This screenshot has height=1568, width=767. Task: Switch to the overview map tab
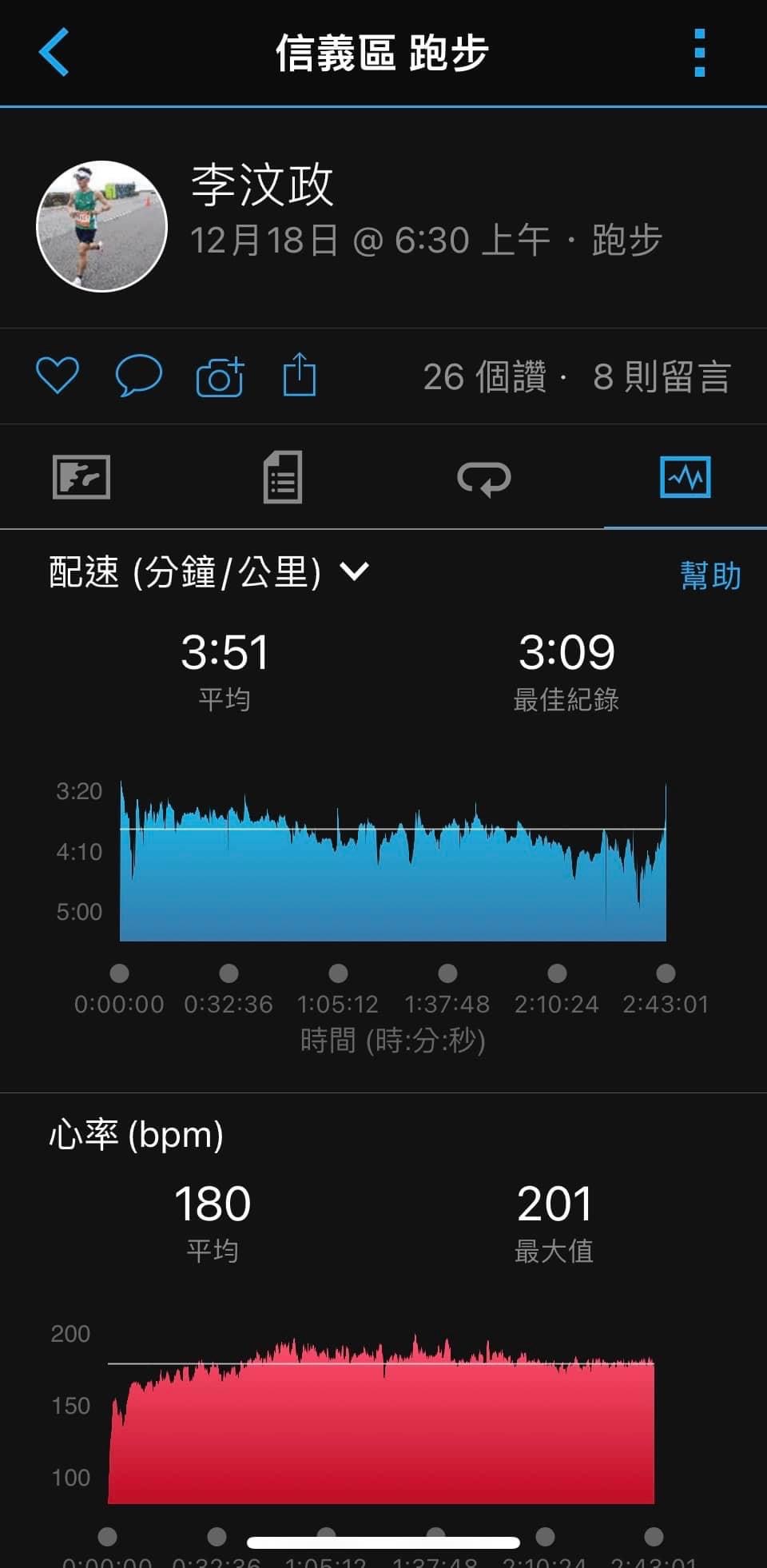coord(81,477)
